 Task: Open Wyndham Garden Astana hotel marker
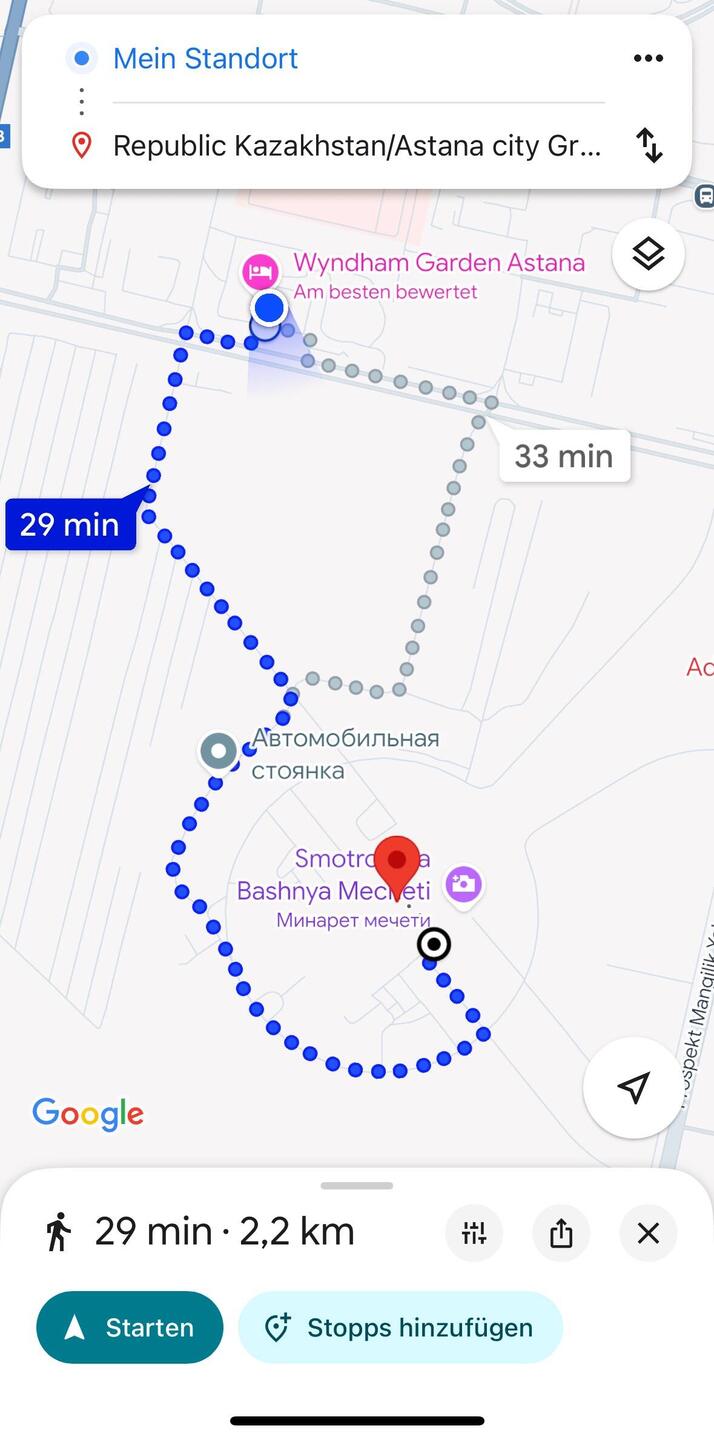coord(260,271)
